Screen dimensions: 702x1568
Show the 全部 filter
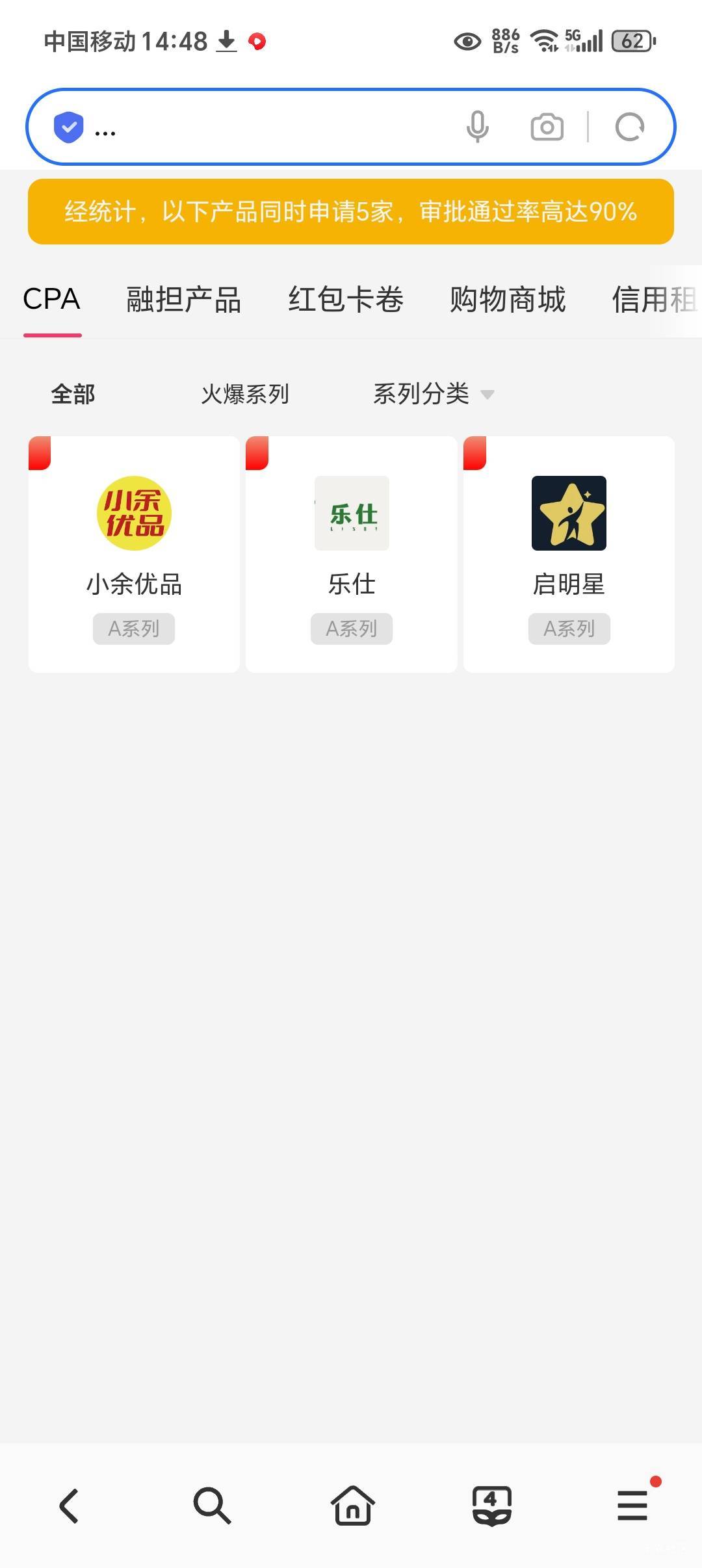tap(73, 394)
